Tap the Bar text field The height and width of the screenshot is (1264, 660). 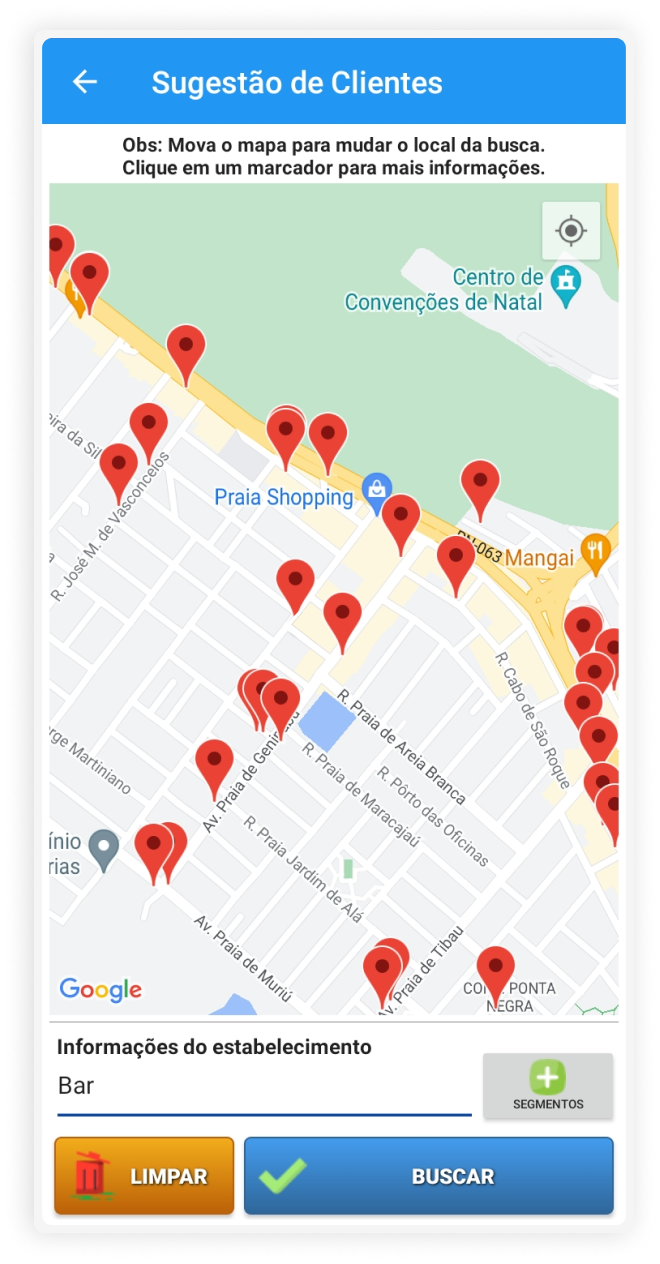pos(264,1086)
